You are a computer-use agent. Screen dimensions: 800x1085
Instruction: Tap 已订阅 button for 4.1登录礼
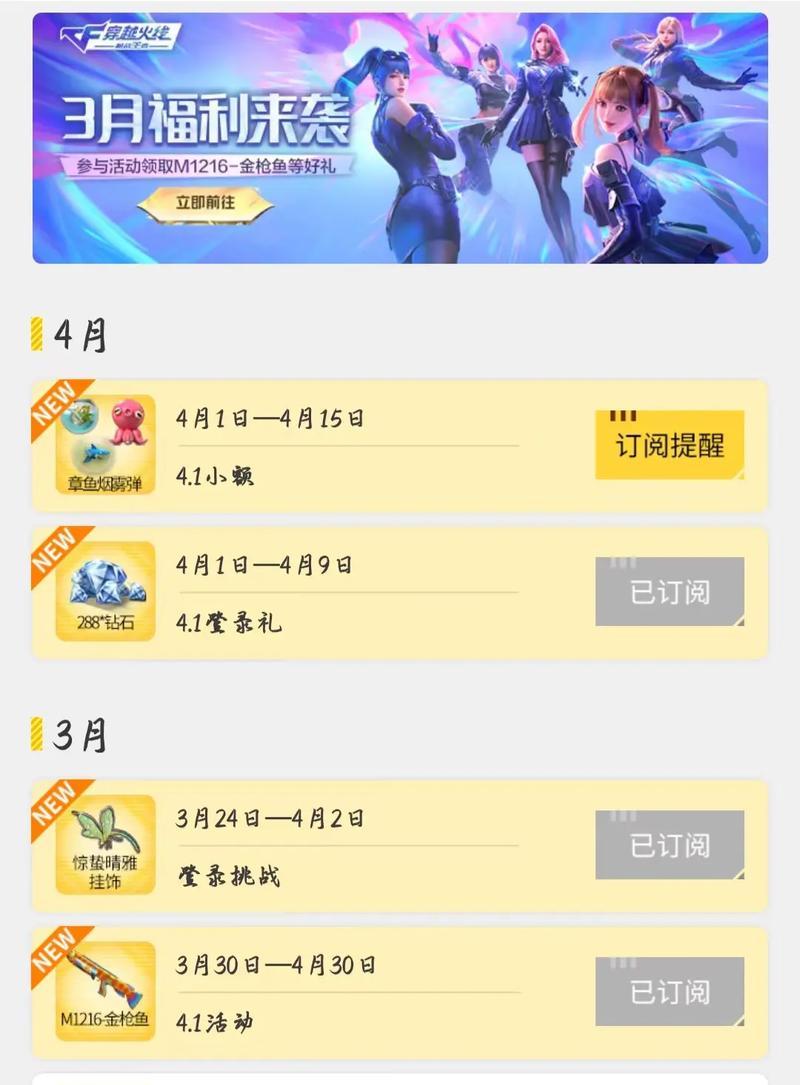[x=669, y=592]
